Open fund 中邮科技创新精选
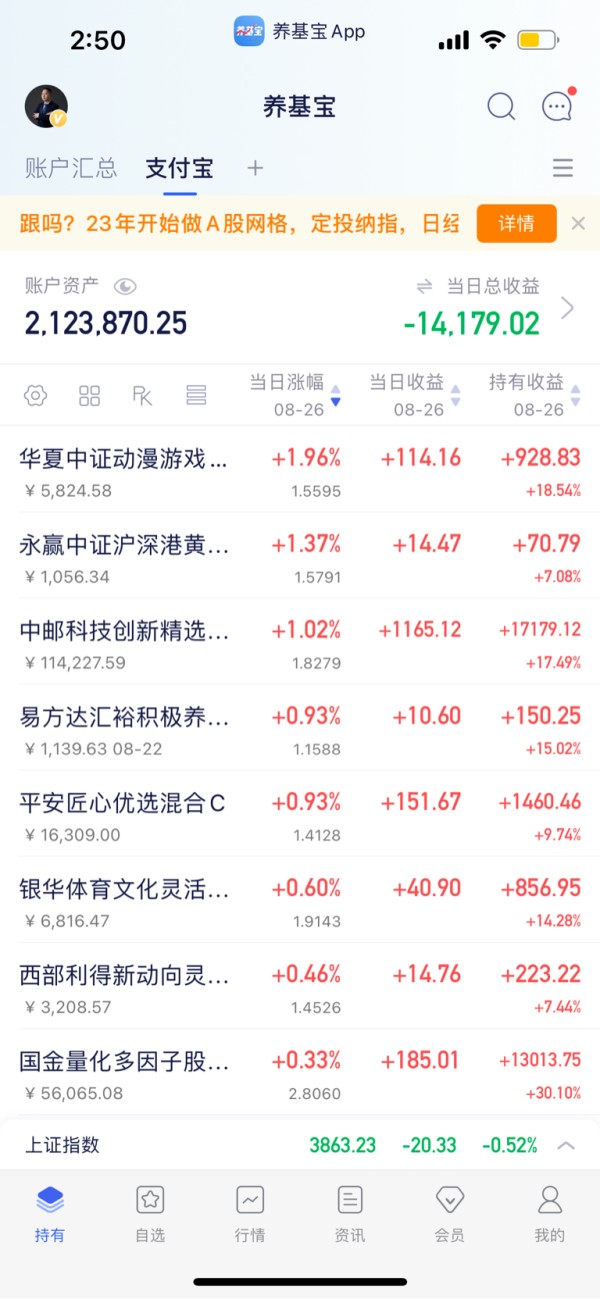The image size is (600, 1299). click(x=300, y=642)
